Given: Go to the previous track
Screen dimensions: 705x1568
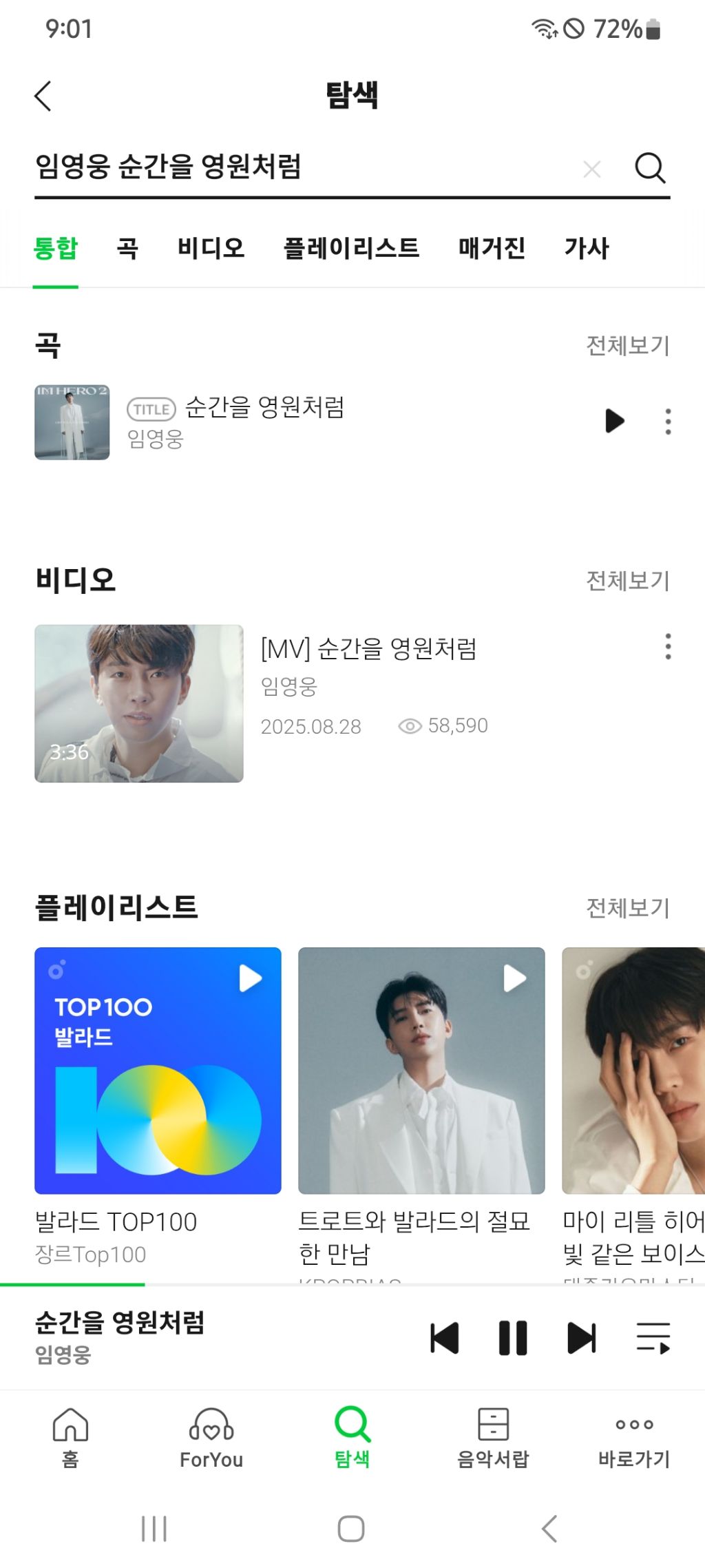Looking at the screenshot, I should pos(445,1338).
